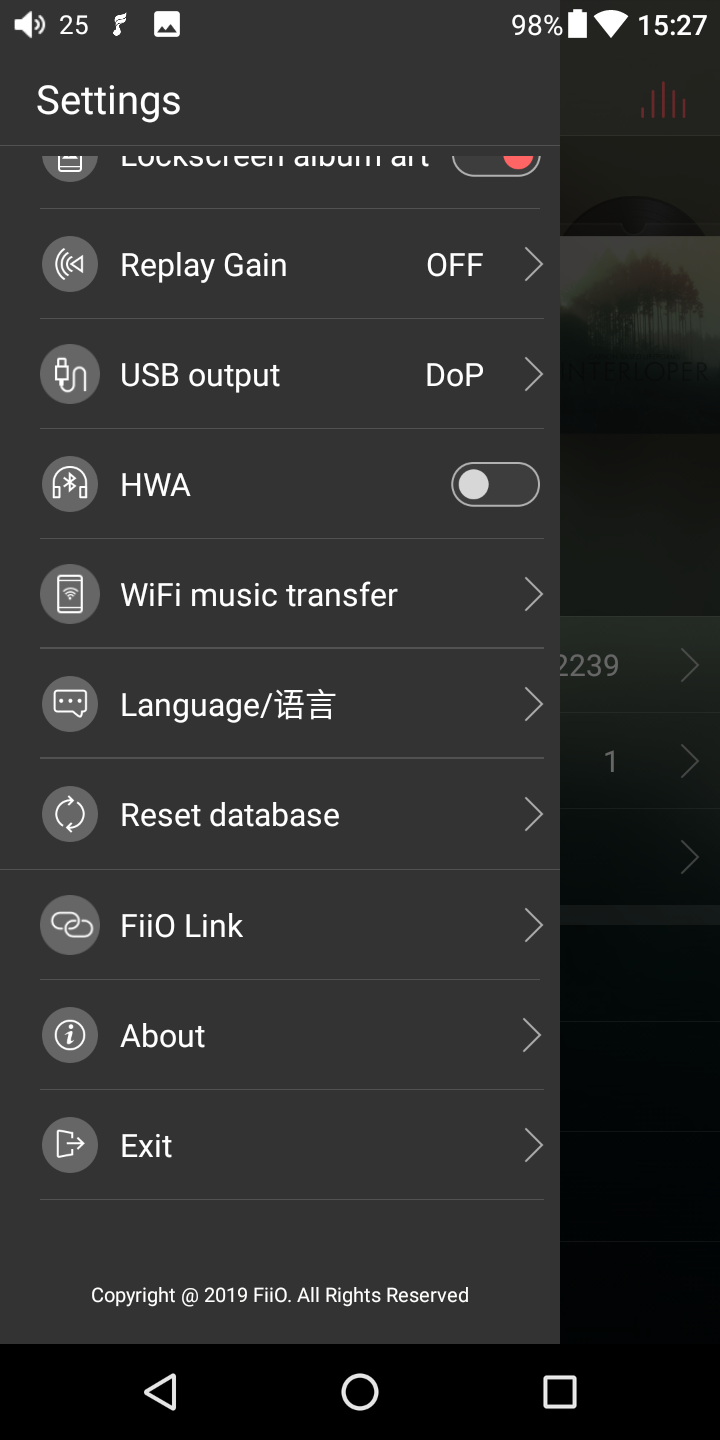Go to the home screen
Viewport: 720px width, 1440px height.
click(x=360, y=1391)
